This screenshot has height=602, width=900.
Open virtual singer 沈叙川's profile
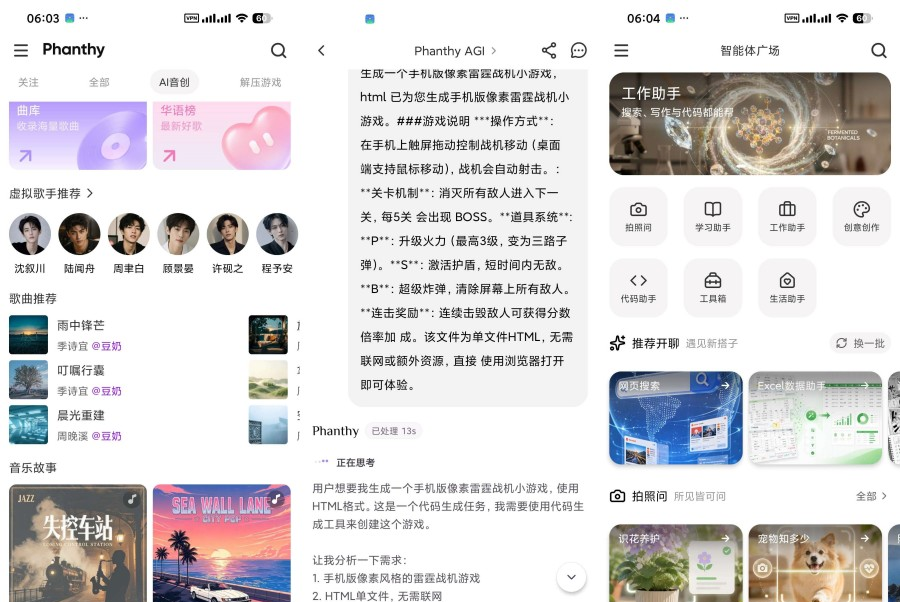(30, 243)
